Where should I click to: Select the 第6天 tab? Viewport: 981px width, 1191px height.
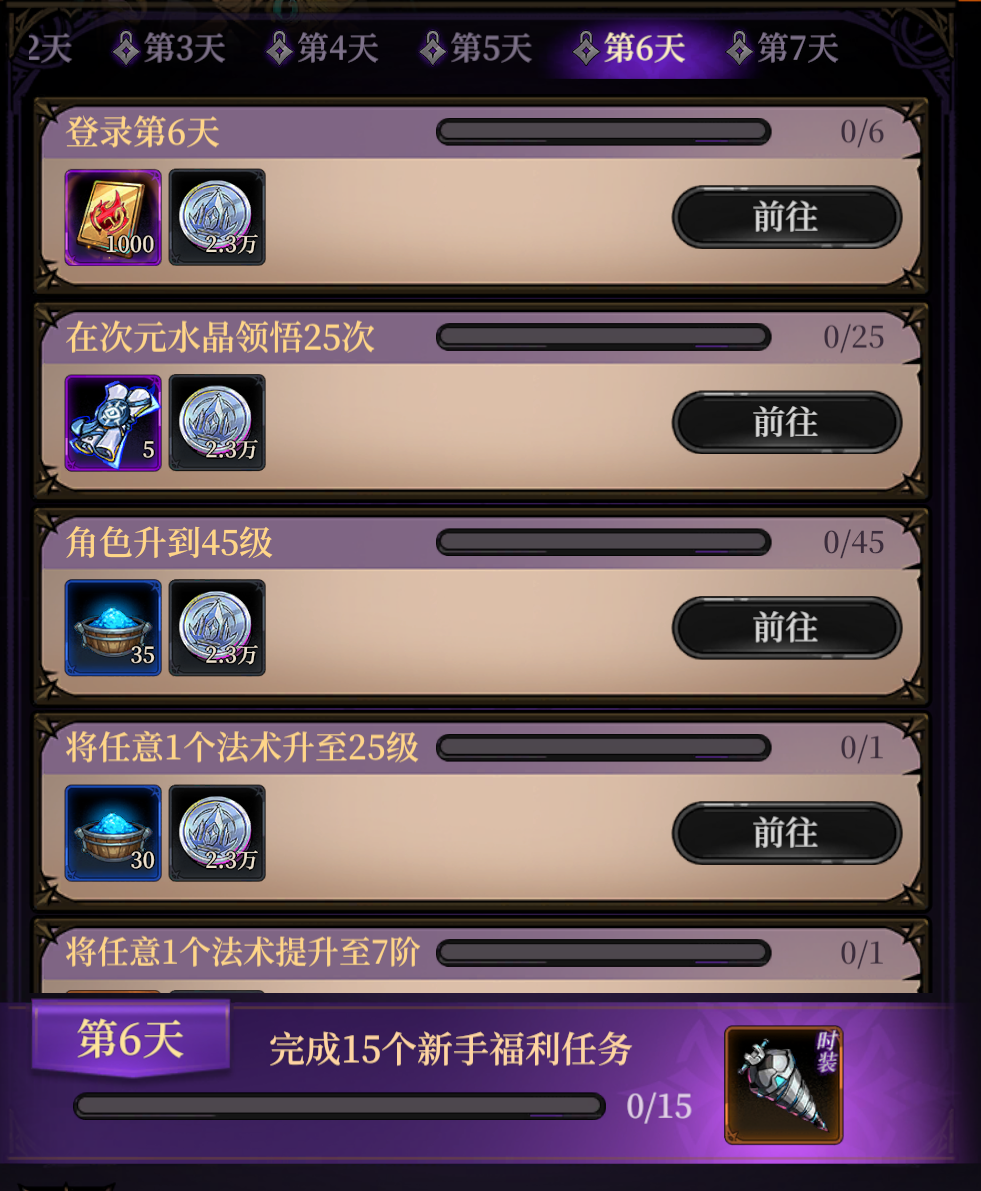629,48
